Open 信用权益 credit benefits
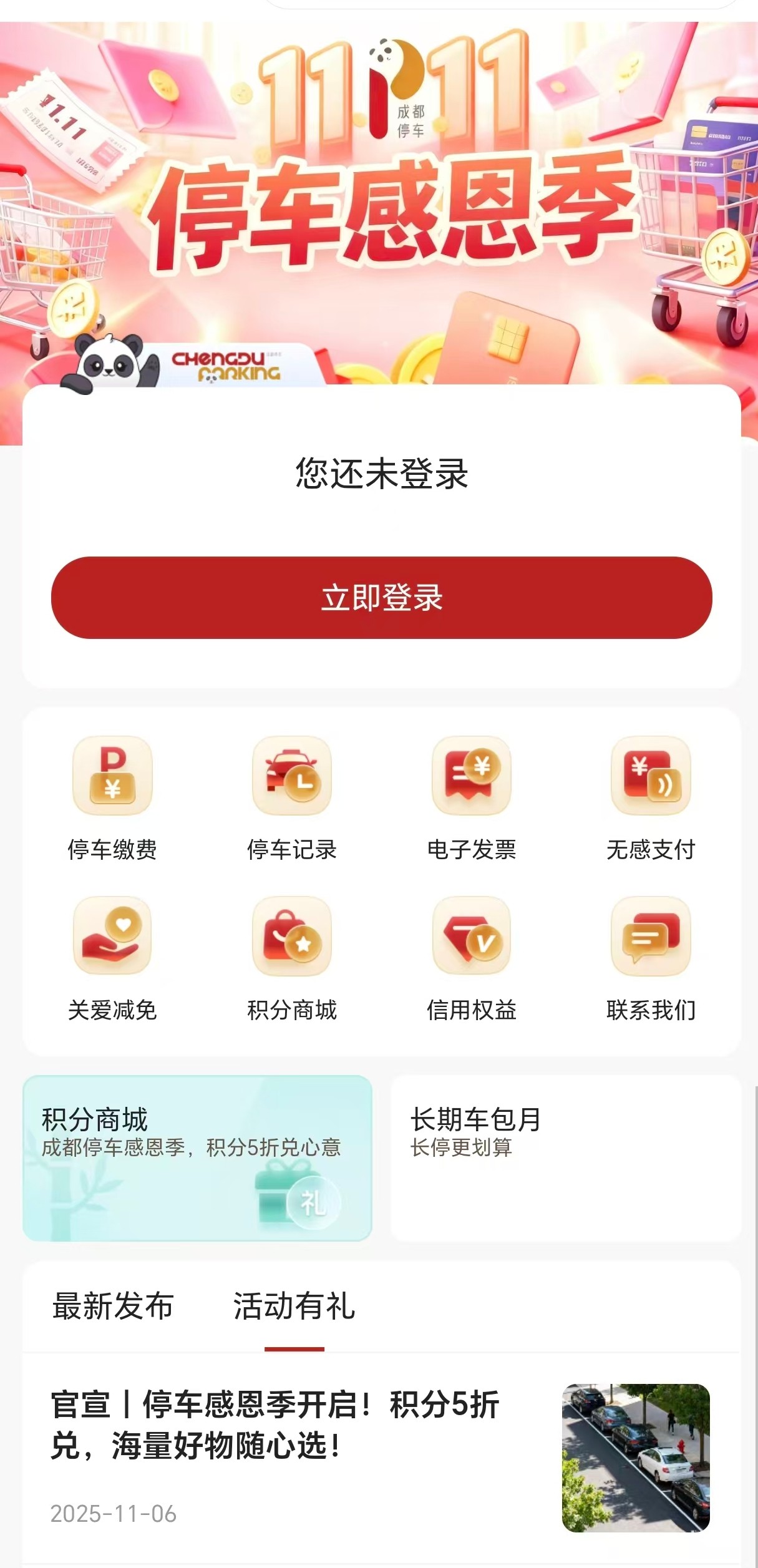Image resolution: width=758 pixels, height=1568 pixels. tap(472, 936)
